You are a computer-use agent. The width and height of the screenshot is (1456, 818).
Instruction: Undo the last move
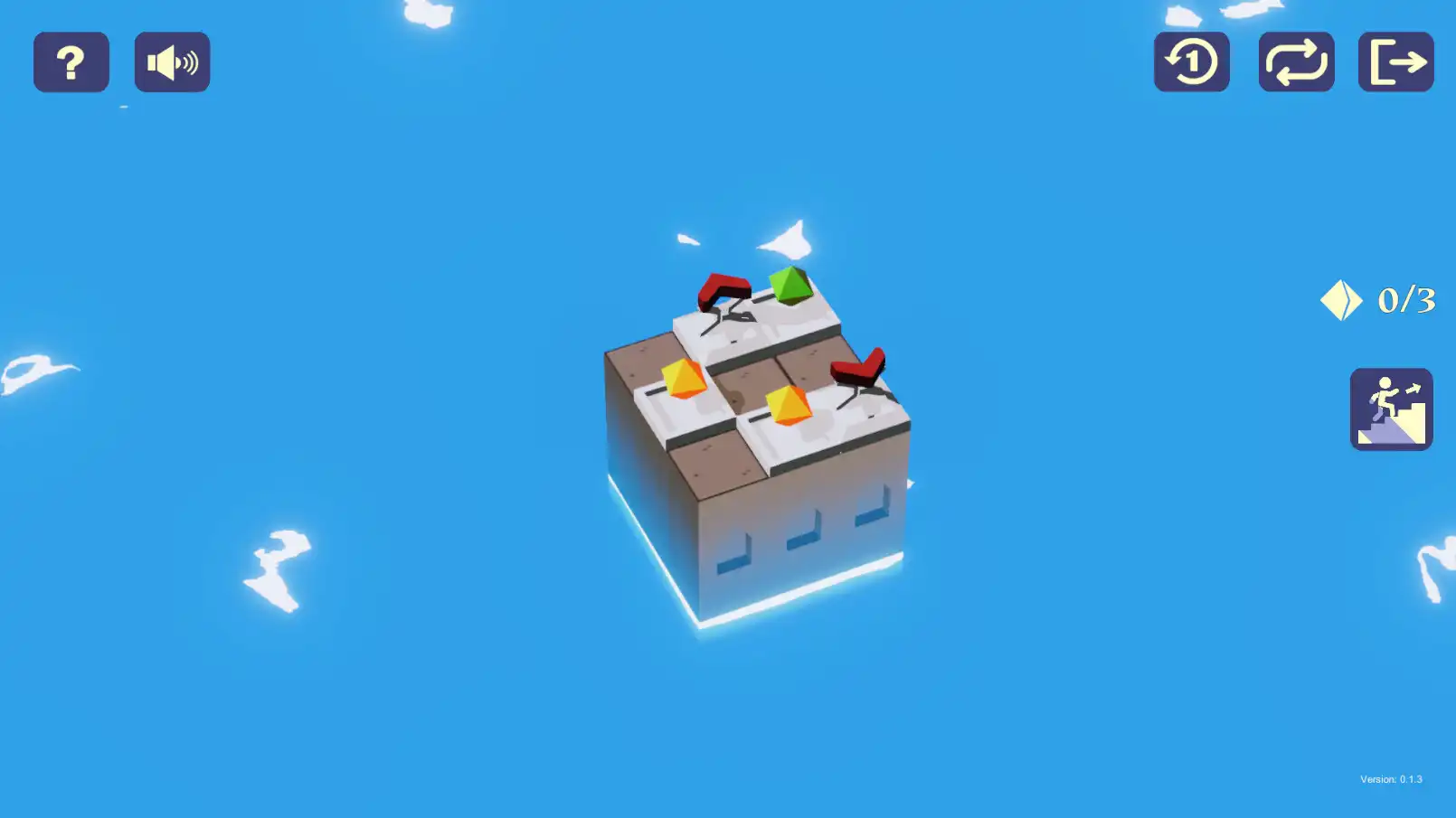1191,62
